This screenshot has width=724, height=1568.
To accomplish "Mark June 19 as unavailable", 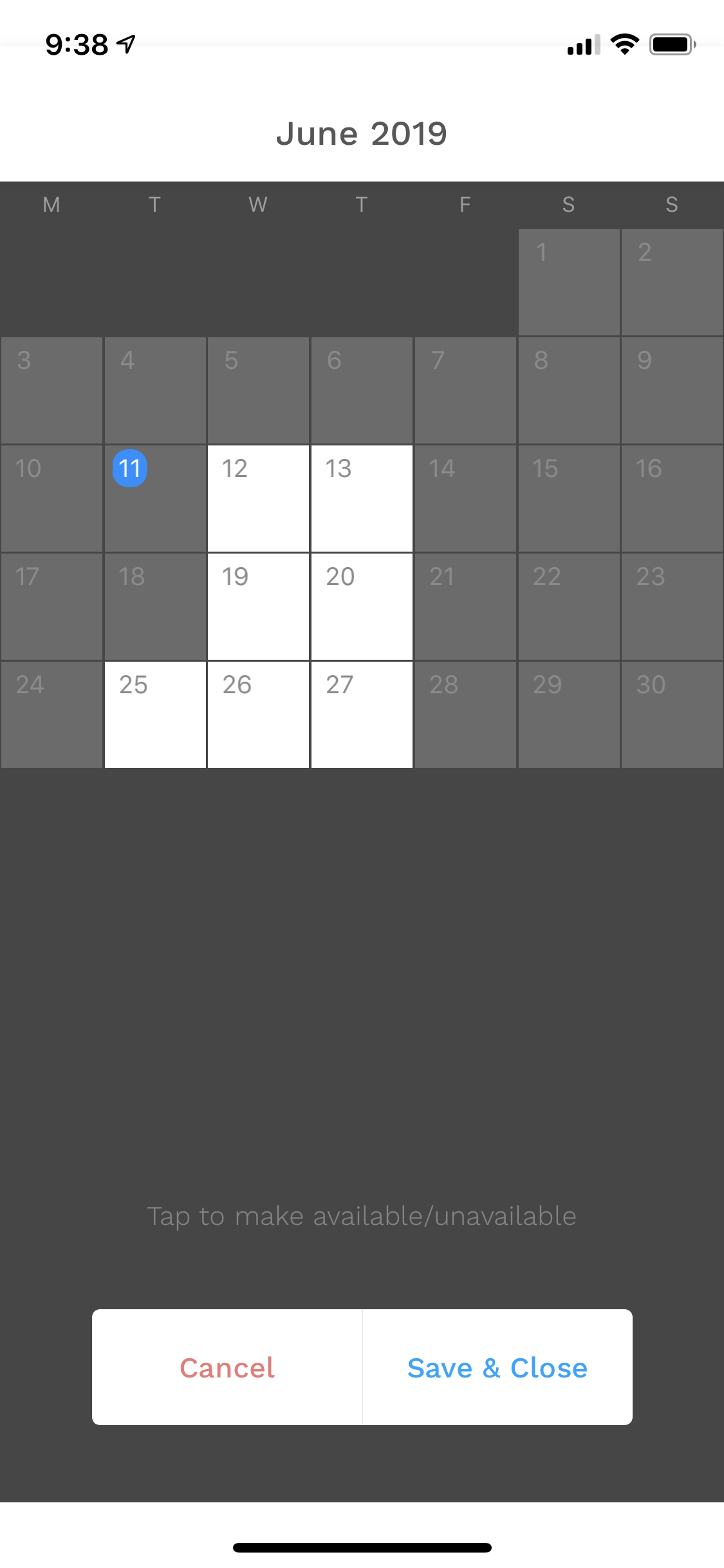I will click(258, 606).
